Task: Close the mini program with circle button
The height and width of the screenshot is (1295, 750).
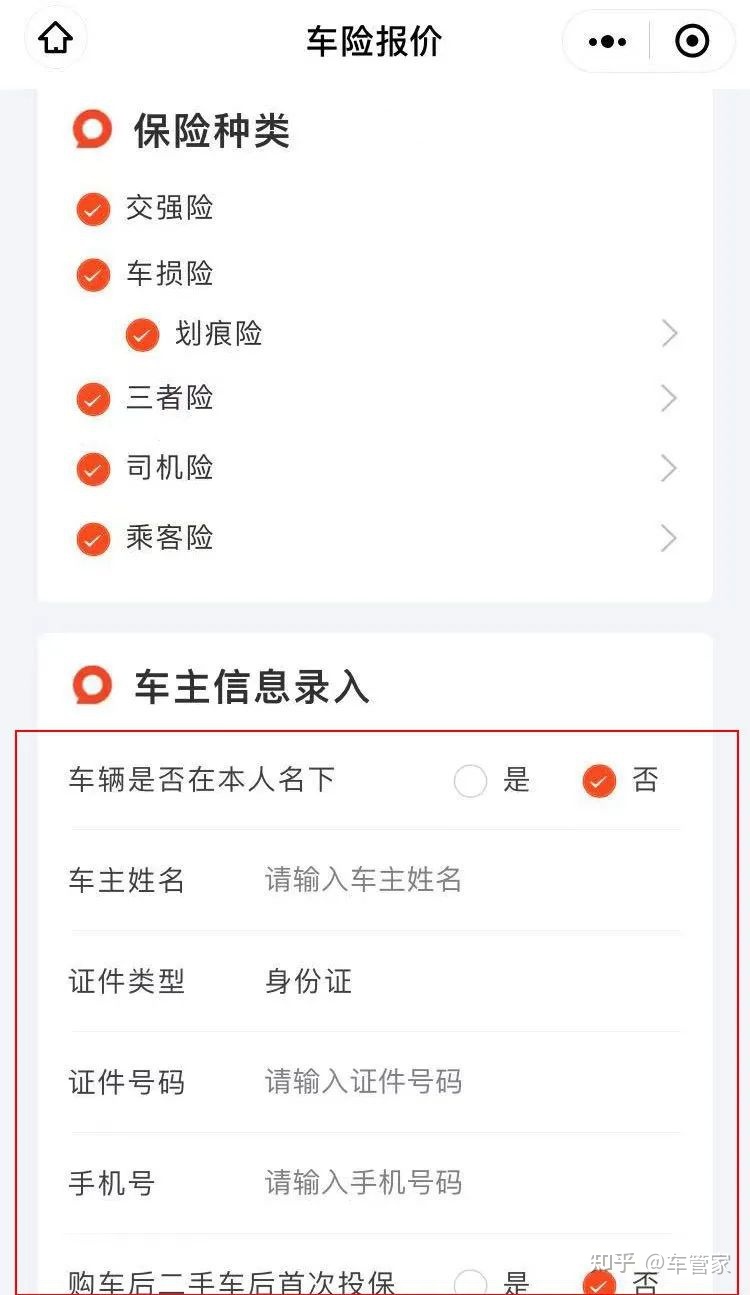Action: [692, 41]
